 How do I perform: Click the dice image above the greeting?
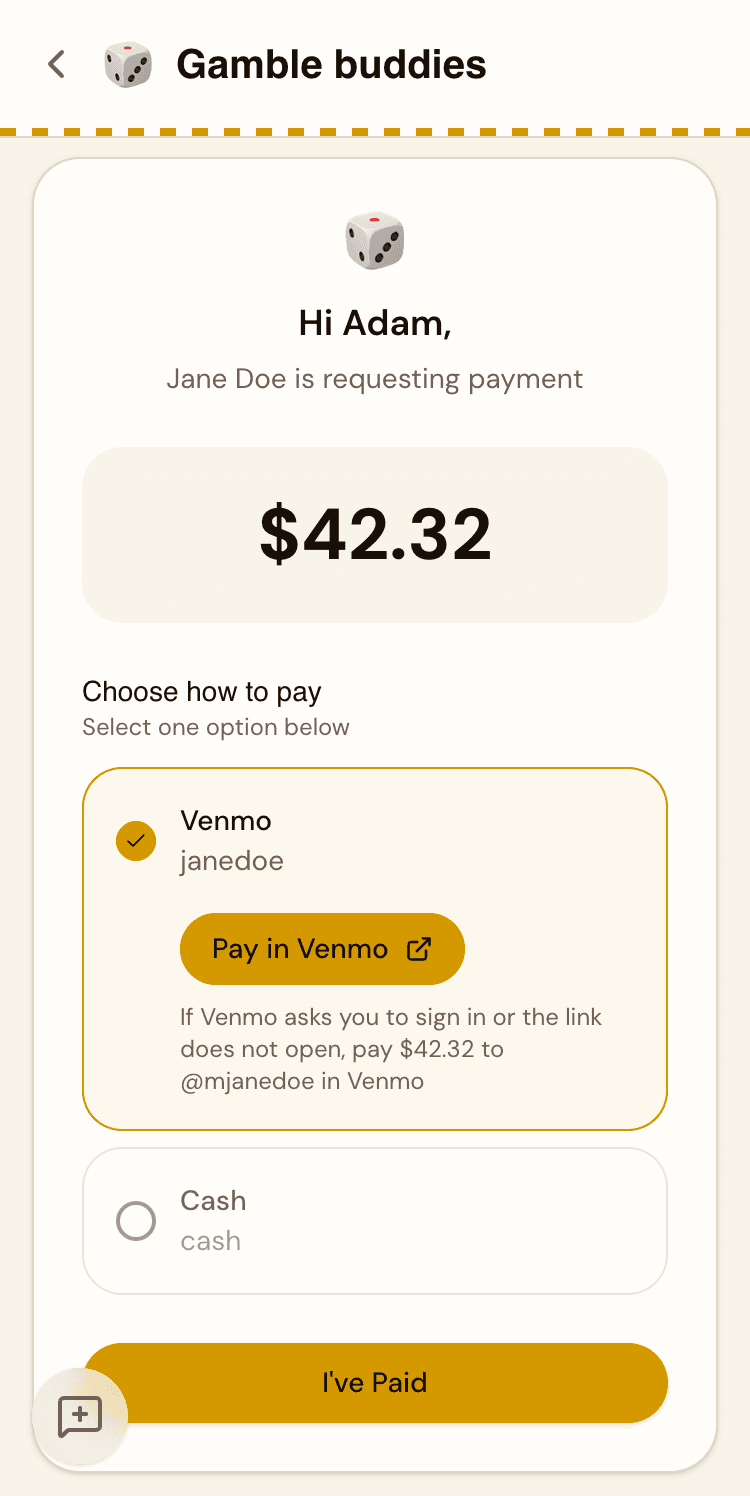375,241
